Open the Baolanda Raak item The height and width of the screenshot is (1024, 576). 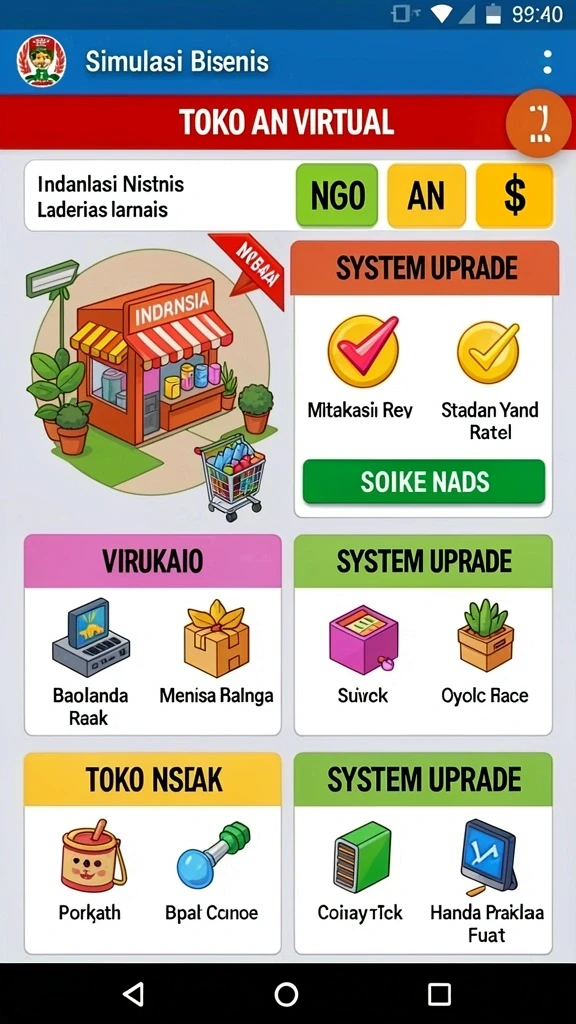point(90,662)
